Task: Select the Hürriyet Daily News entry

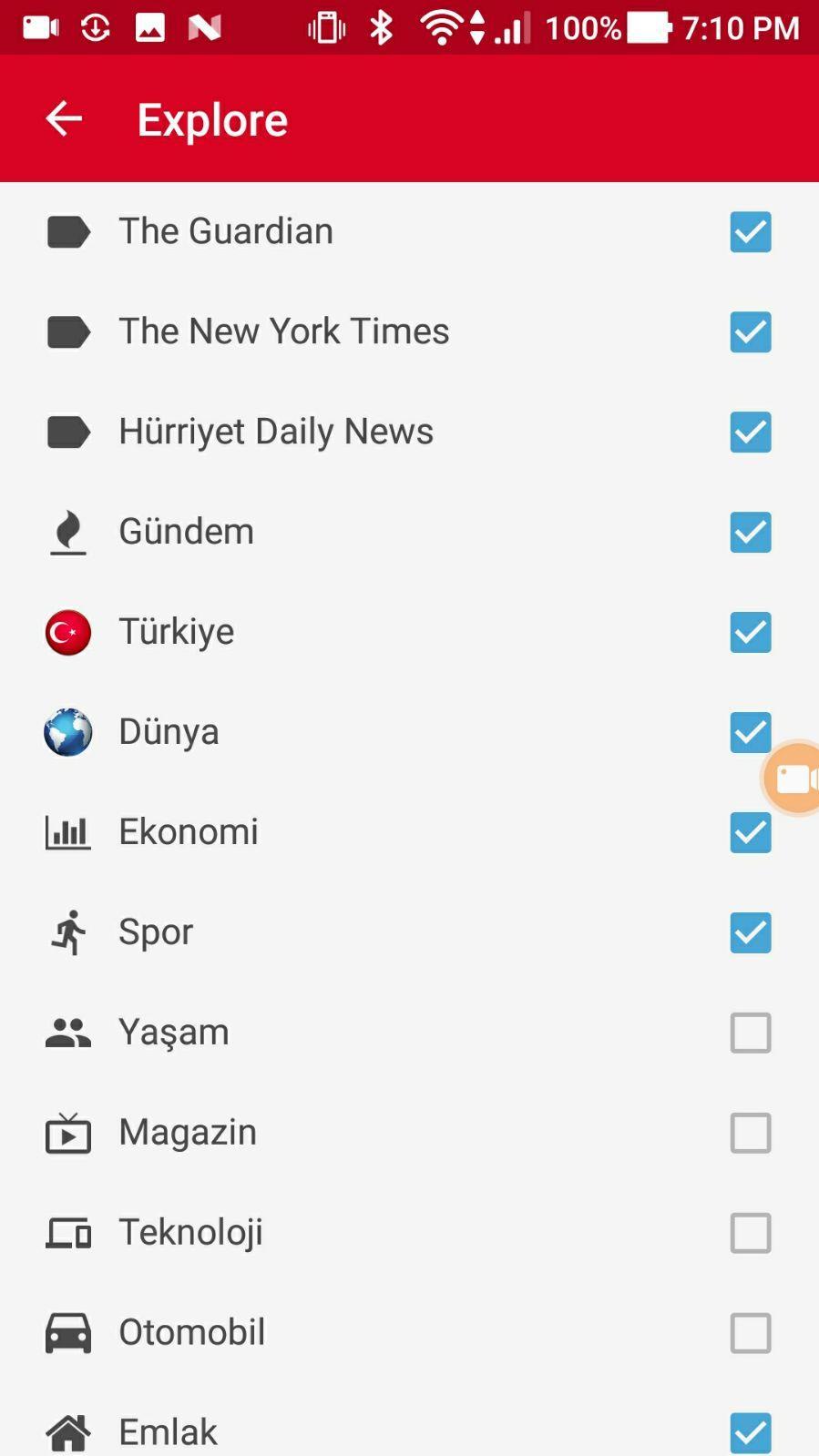Action: click(x=275, y=432)
